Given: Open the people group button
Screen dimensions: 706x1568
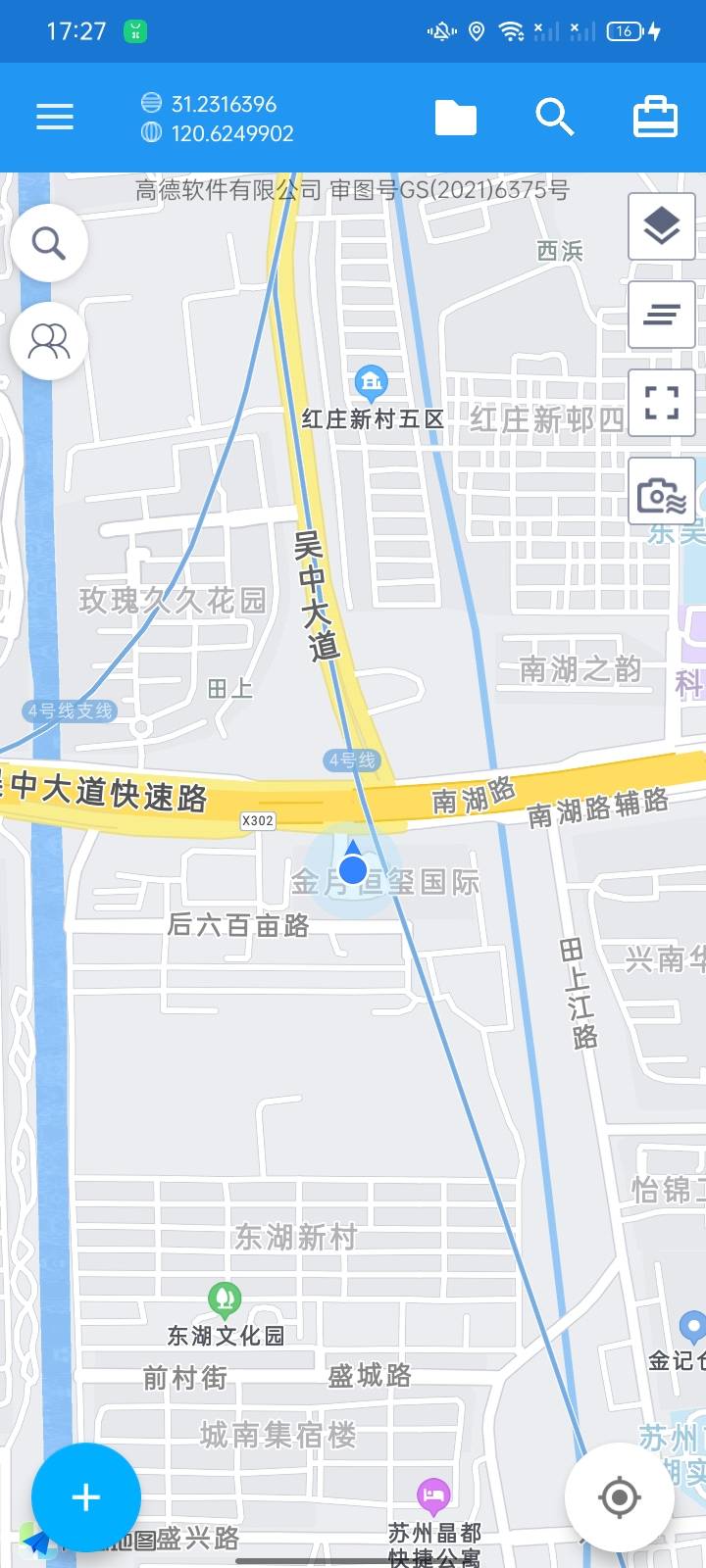Looking at the screenshot, I should pos(49,341).
